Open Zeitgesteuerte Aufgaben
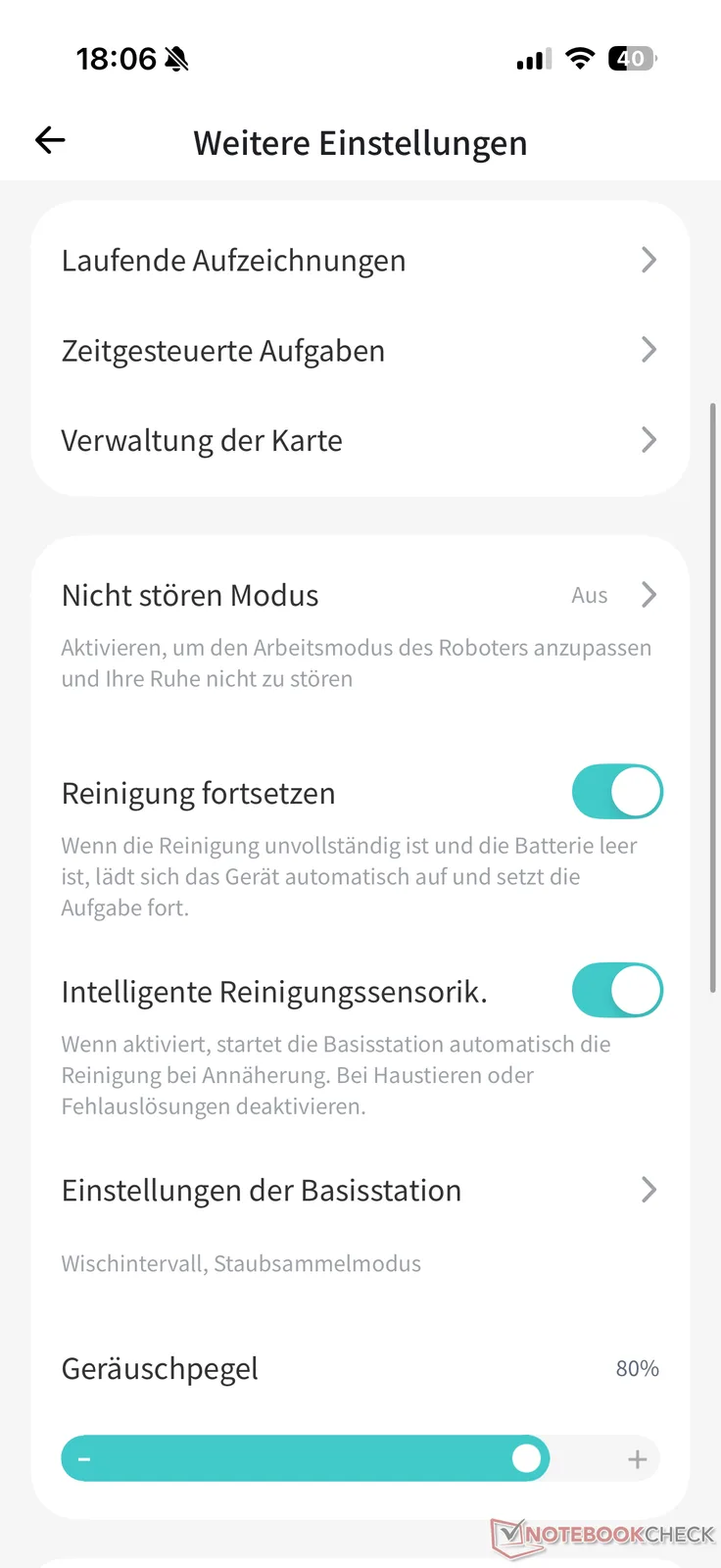 (x=360, y=351)
